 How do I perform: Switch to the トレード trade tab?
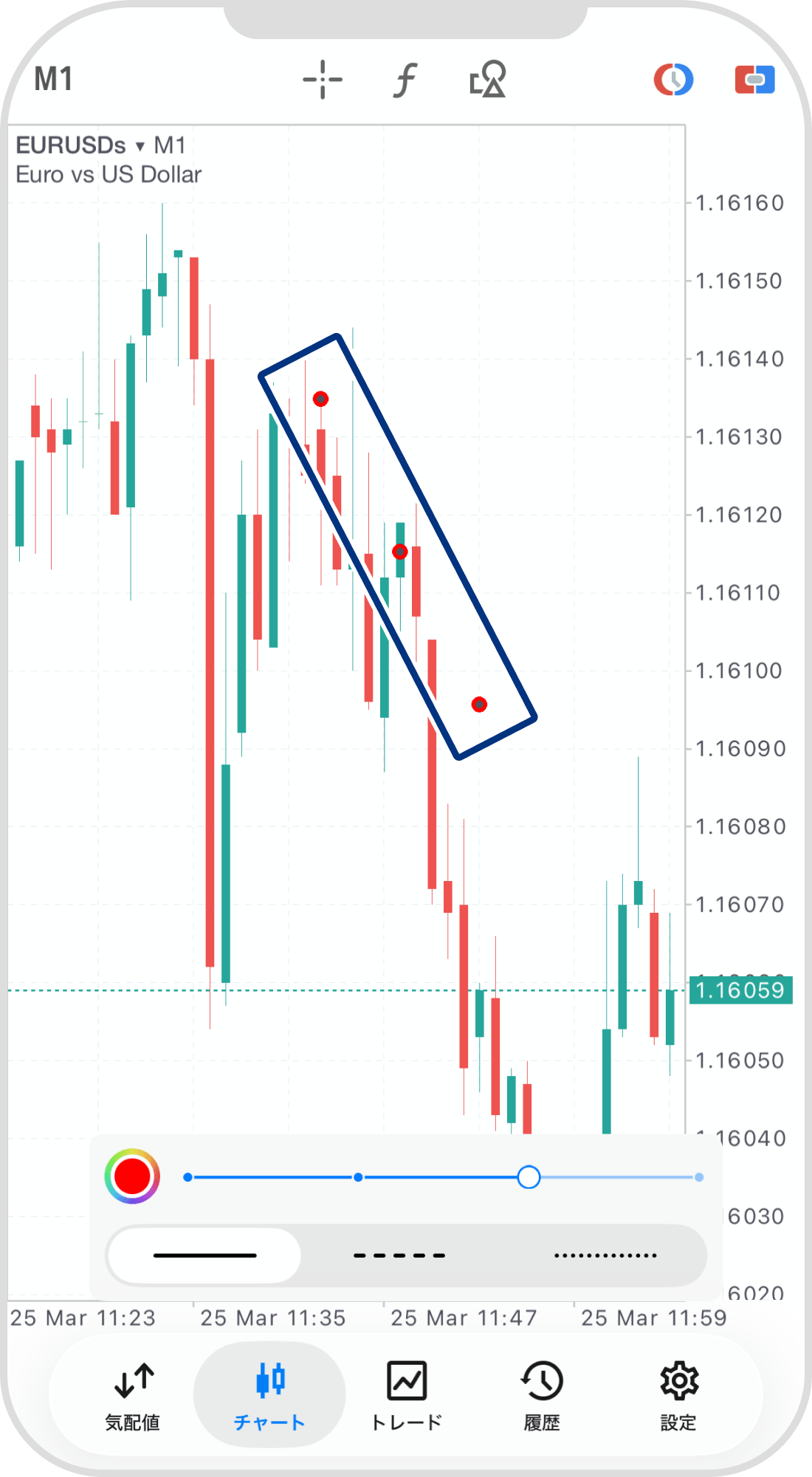pos(406,1394)
